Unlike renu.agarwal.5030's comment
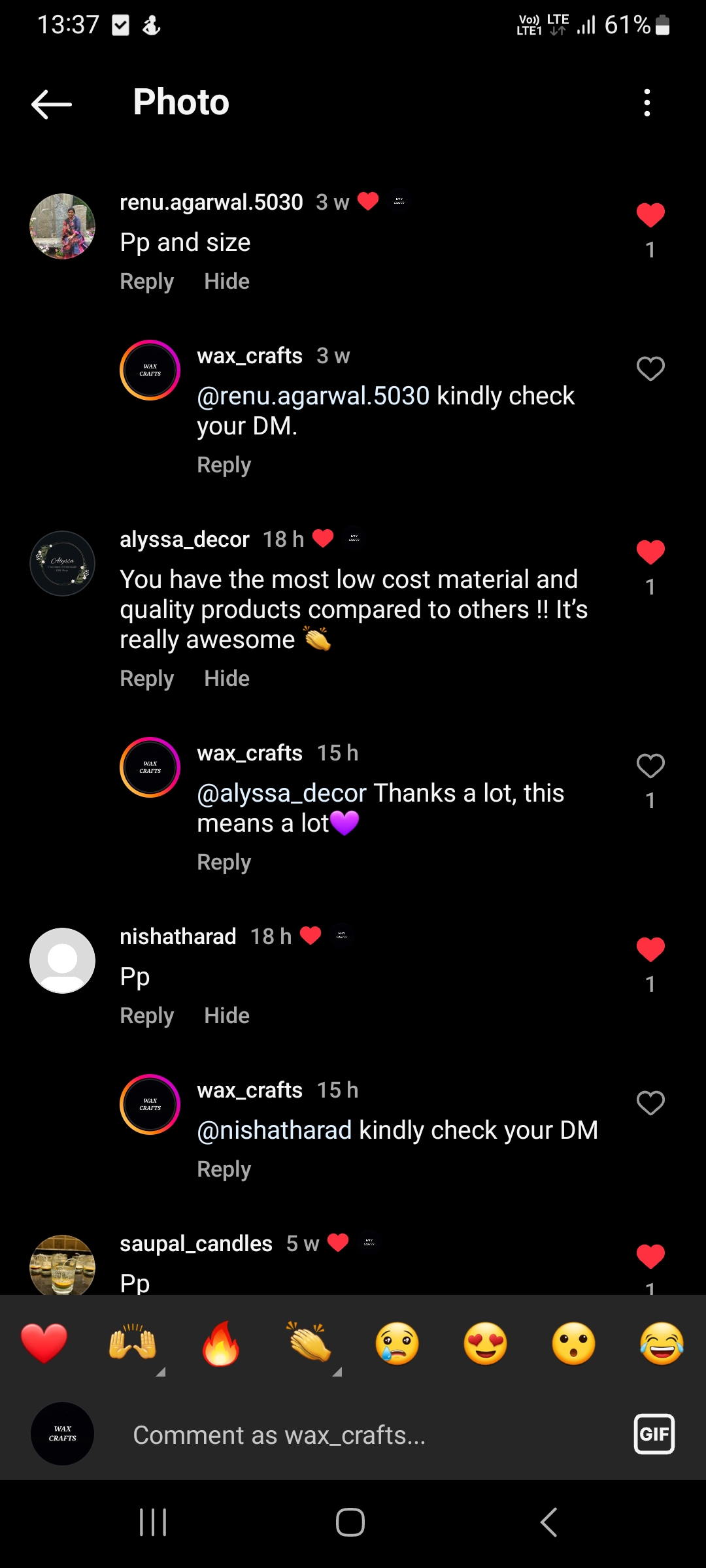Image resolution: width=706 pixels, height=1568 pixels. (x=650, y=216)
